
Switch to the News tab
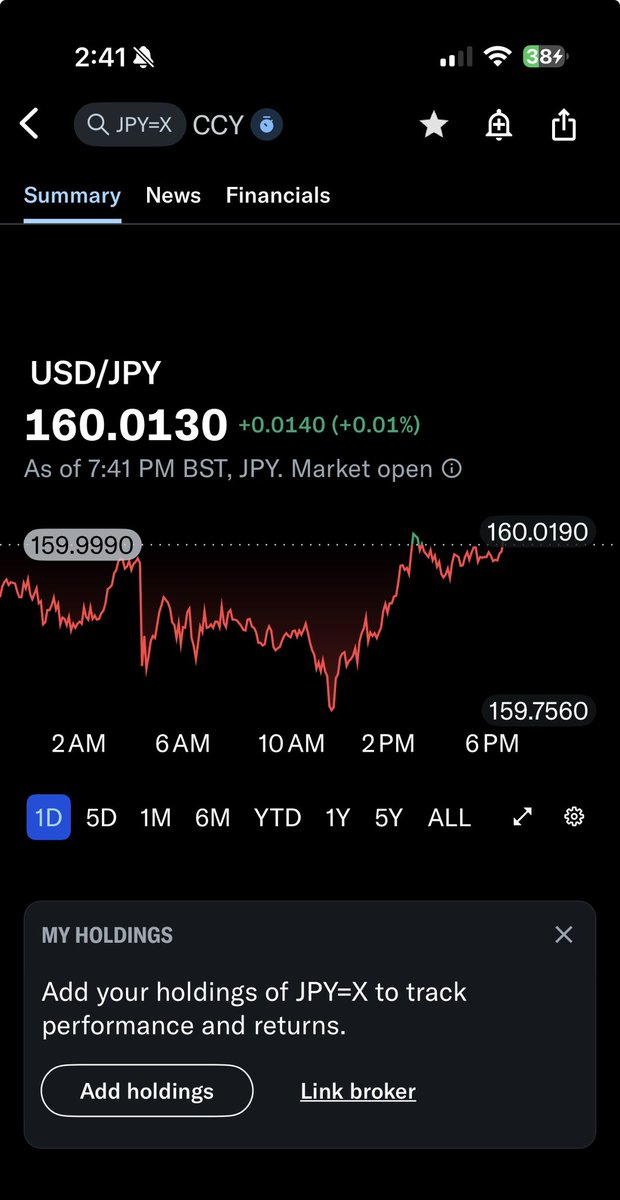pos(173,195)
